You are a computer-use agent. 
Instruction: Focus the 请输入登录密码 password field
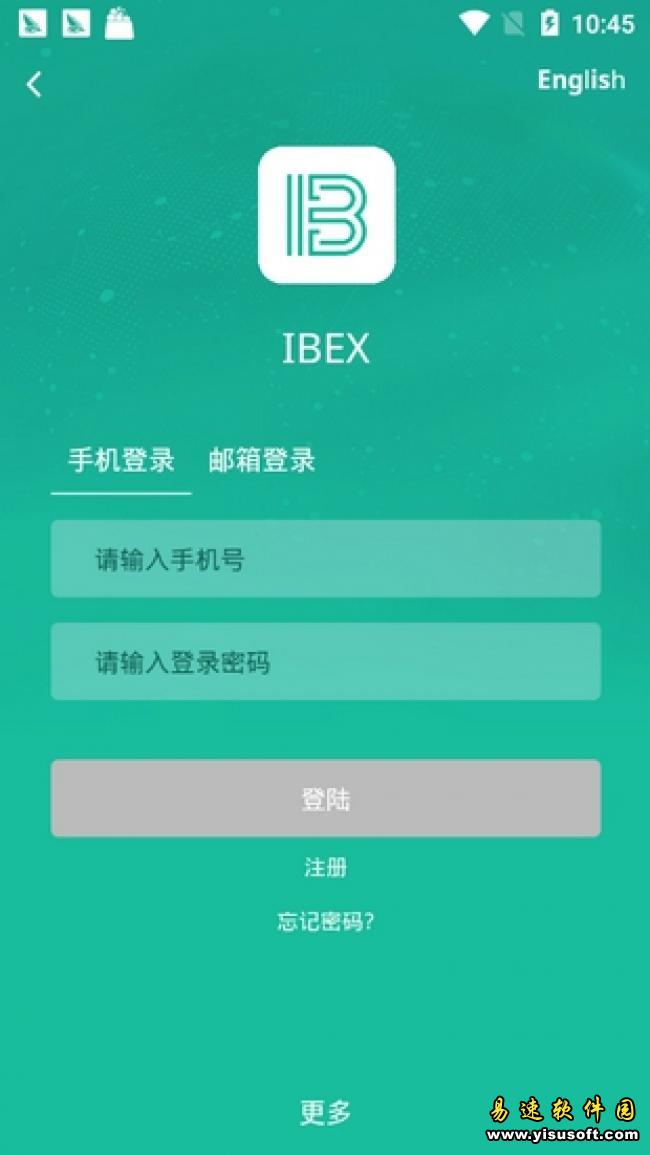(x=326, y=662)
